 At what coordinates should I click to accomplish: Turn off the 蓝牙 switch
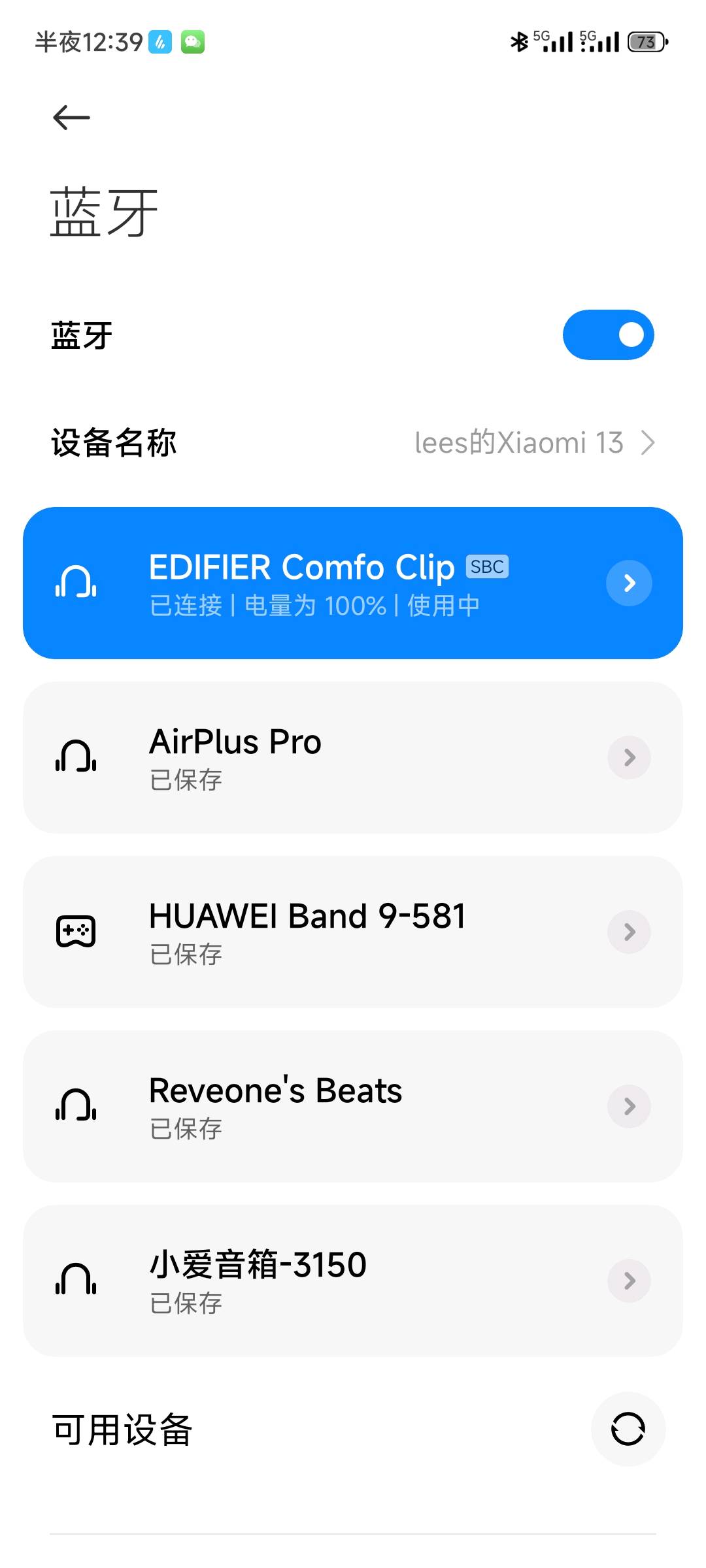coord(608,335)
